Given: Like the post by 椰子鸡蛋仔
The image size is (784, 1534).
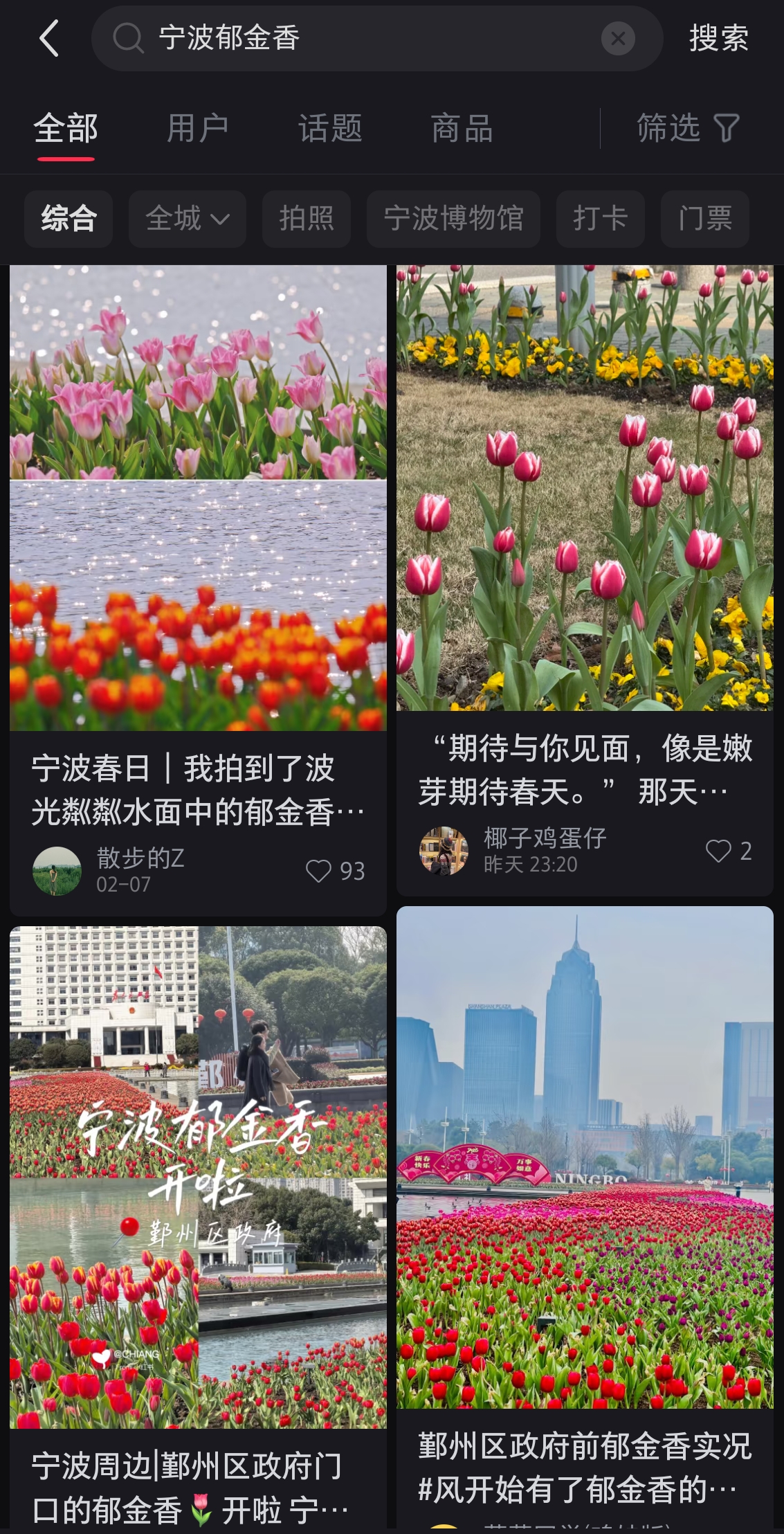Looking at the screenshot, I should [718, 851].
